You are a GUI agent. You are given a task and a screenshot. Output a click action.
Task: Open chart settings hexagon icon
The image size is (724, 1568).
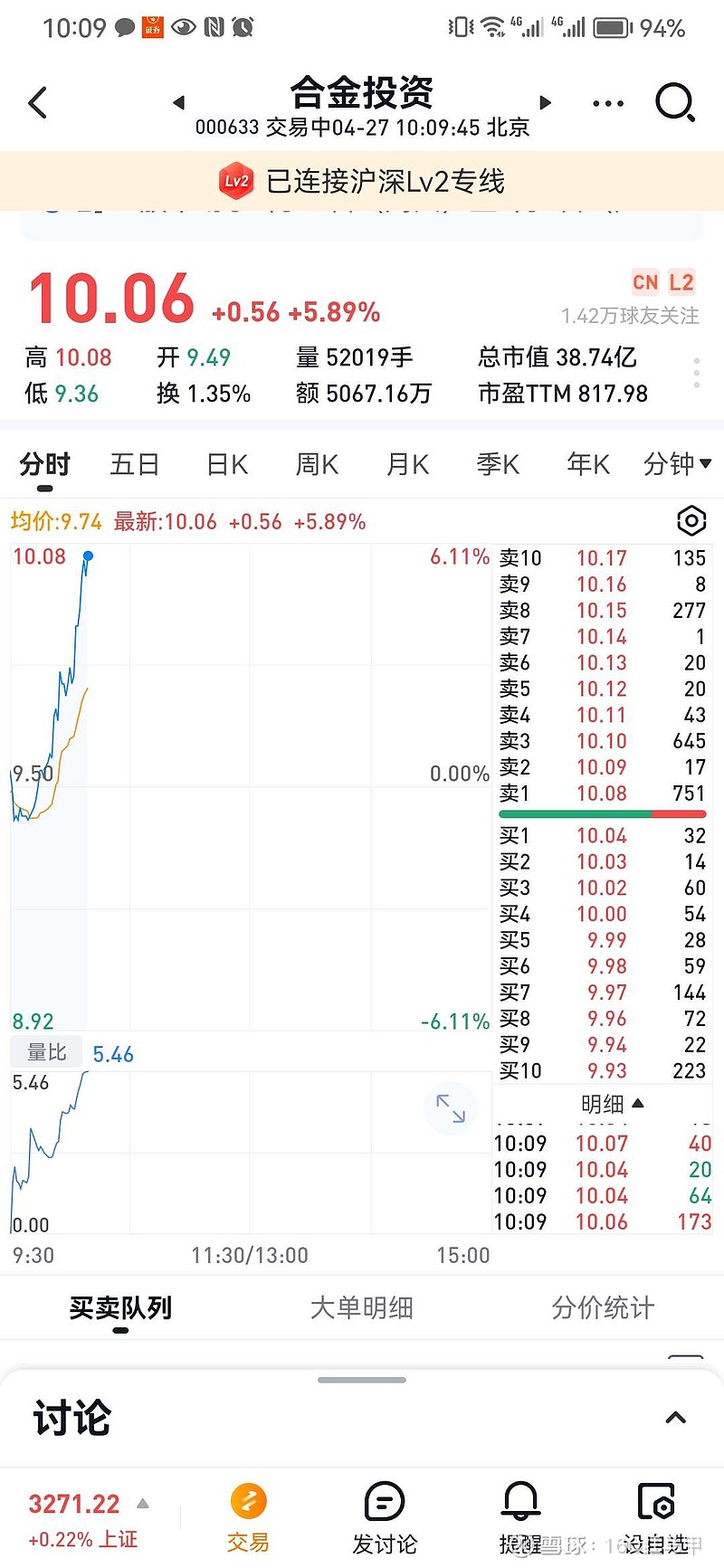[x=691, y=521]
